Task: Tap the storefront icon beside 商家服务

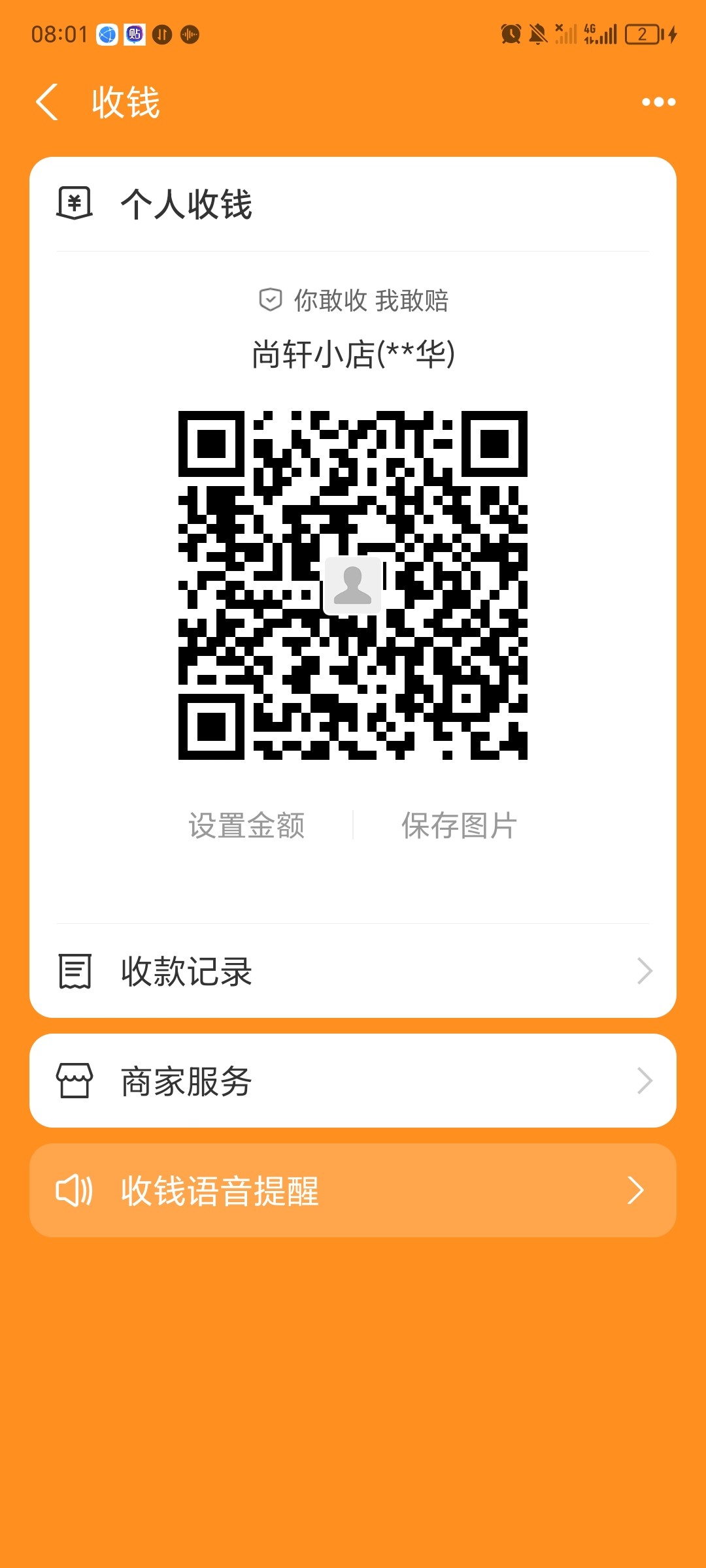Action: pyautogui.click(x=75, y=1080)
